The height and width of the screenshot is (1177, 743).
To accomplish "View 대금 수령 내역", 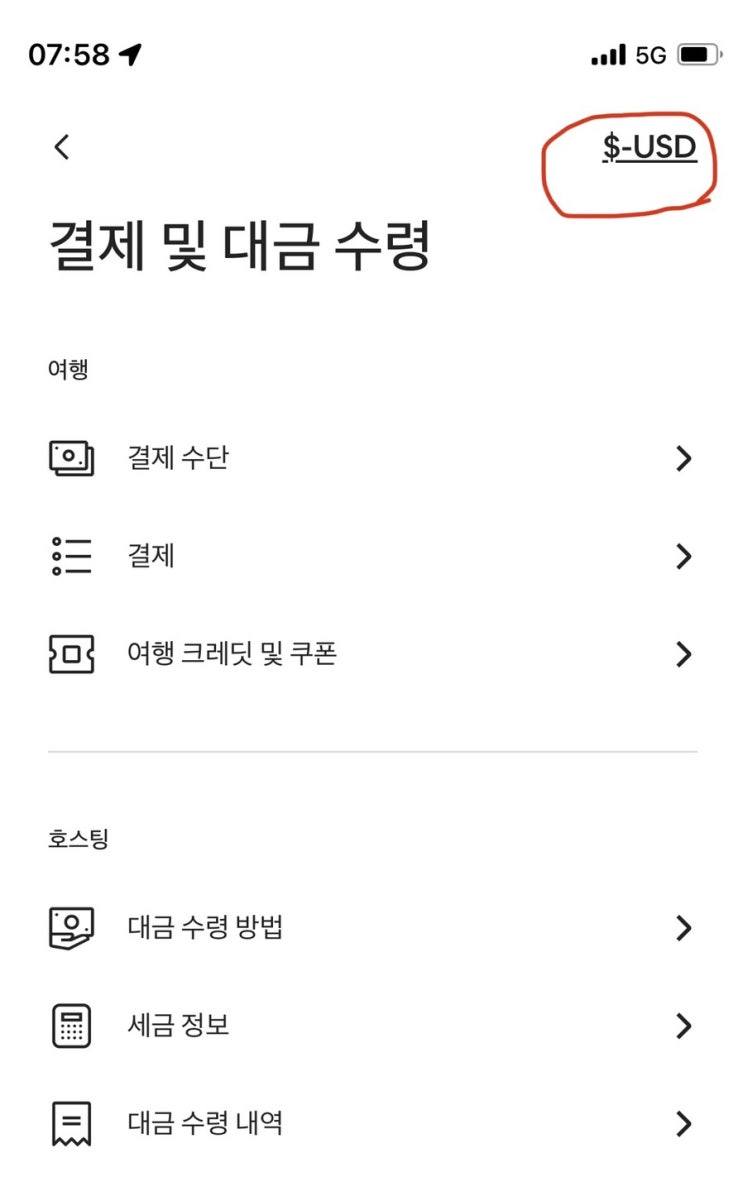I will [370, 1123].
